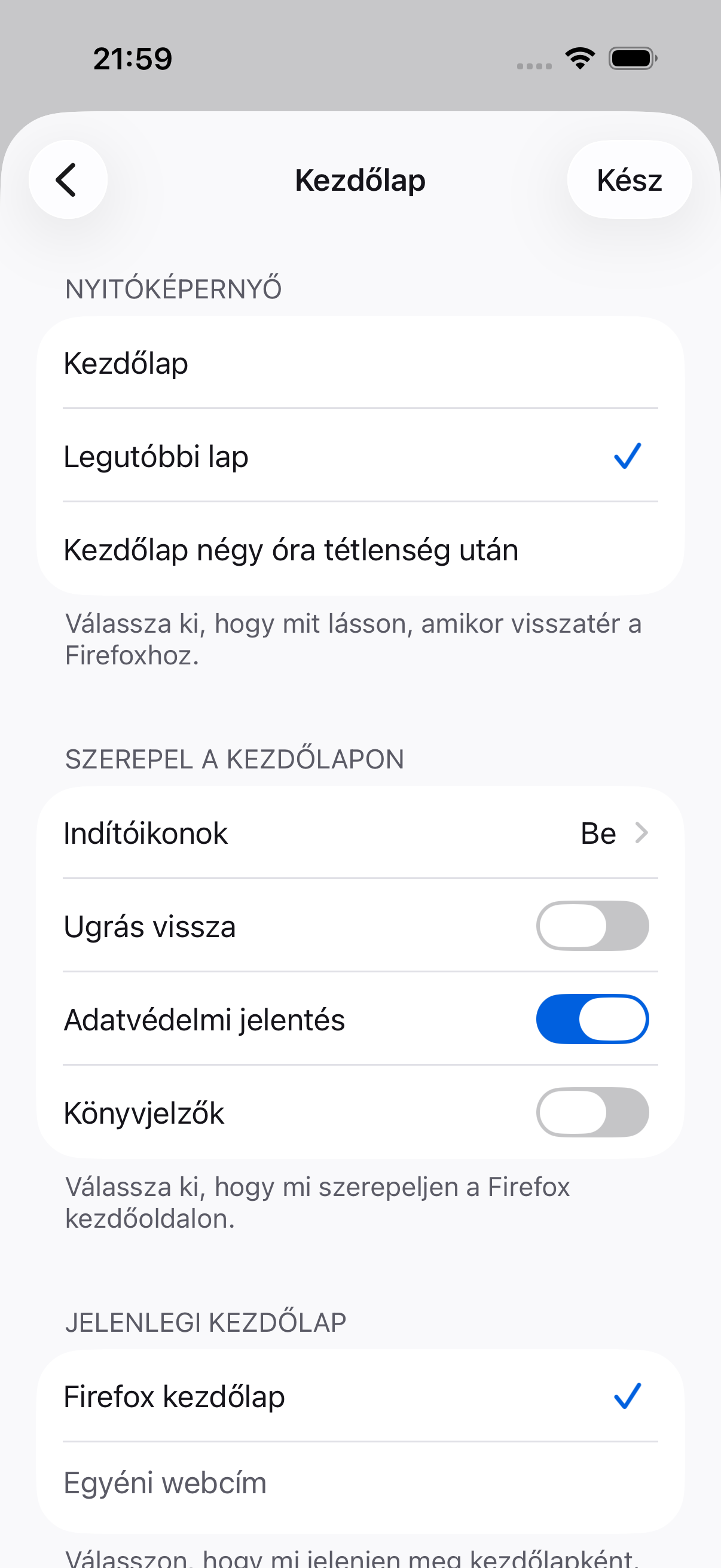The height and width of the screenshot is (1568, 721).
Task: Turn off the Adatvédelmi jelentés switch
Action: click(x=592, y=1019)
